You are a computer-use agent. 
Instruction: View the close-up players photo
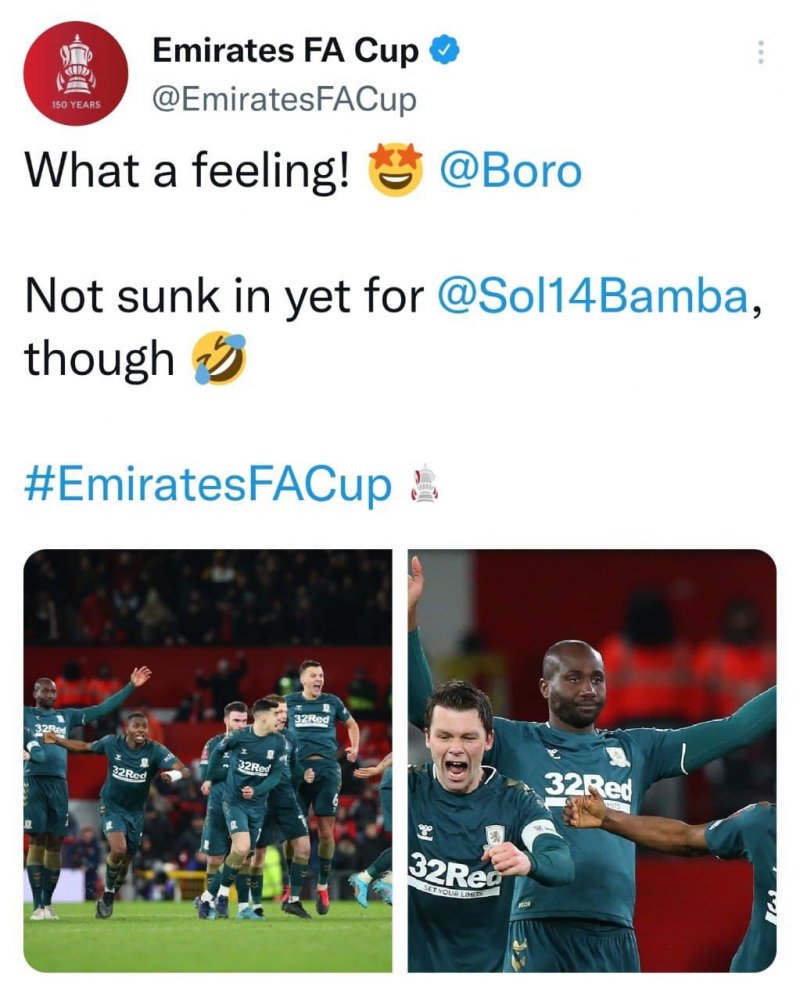pyautogui.click(x=592, y=760)
